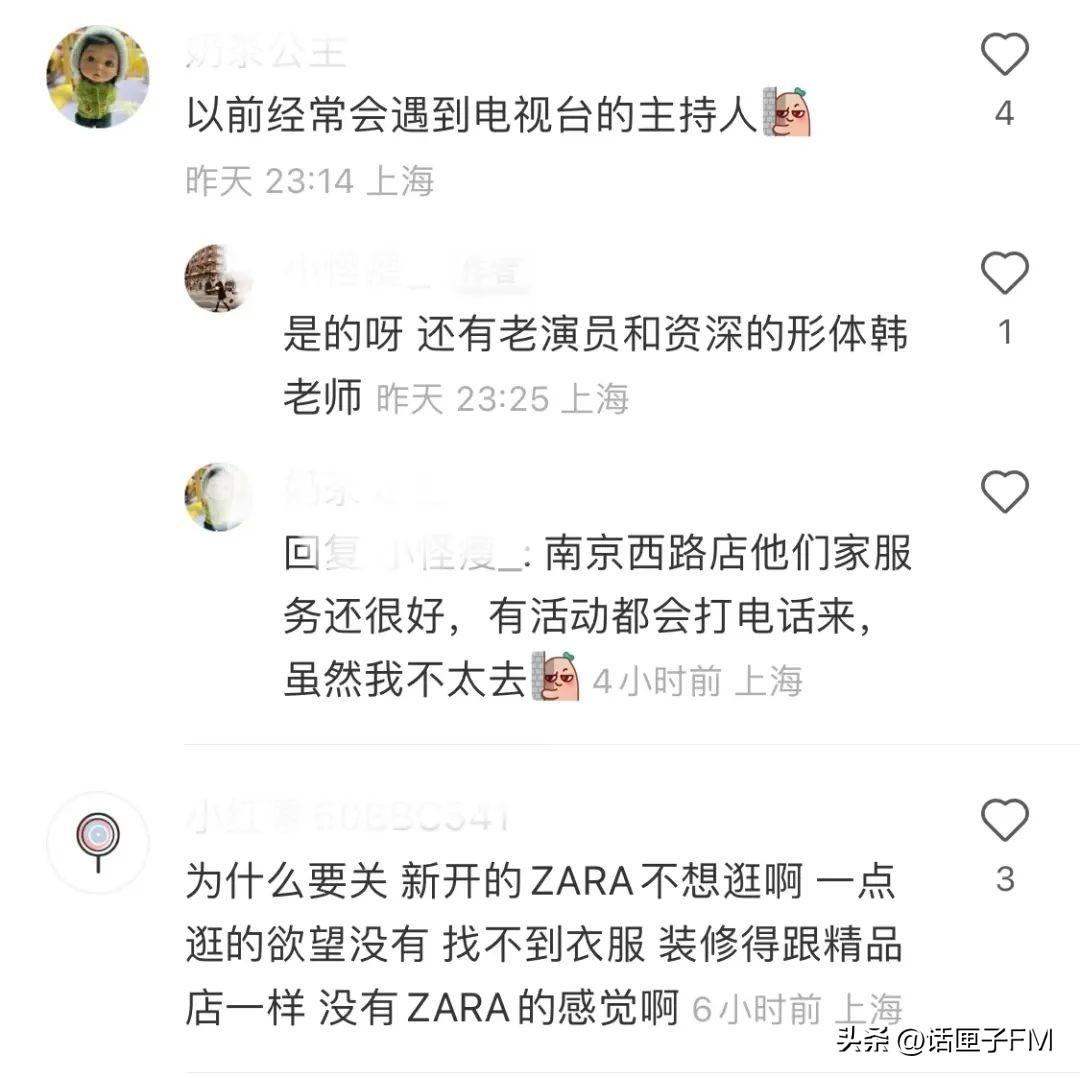Open the doll avatar profile beside the 电视台的主持人 comment
Viewport: 1080px width, 1078px height.
click(x=98, y=77)
